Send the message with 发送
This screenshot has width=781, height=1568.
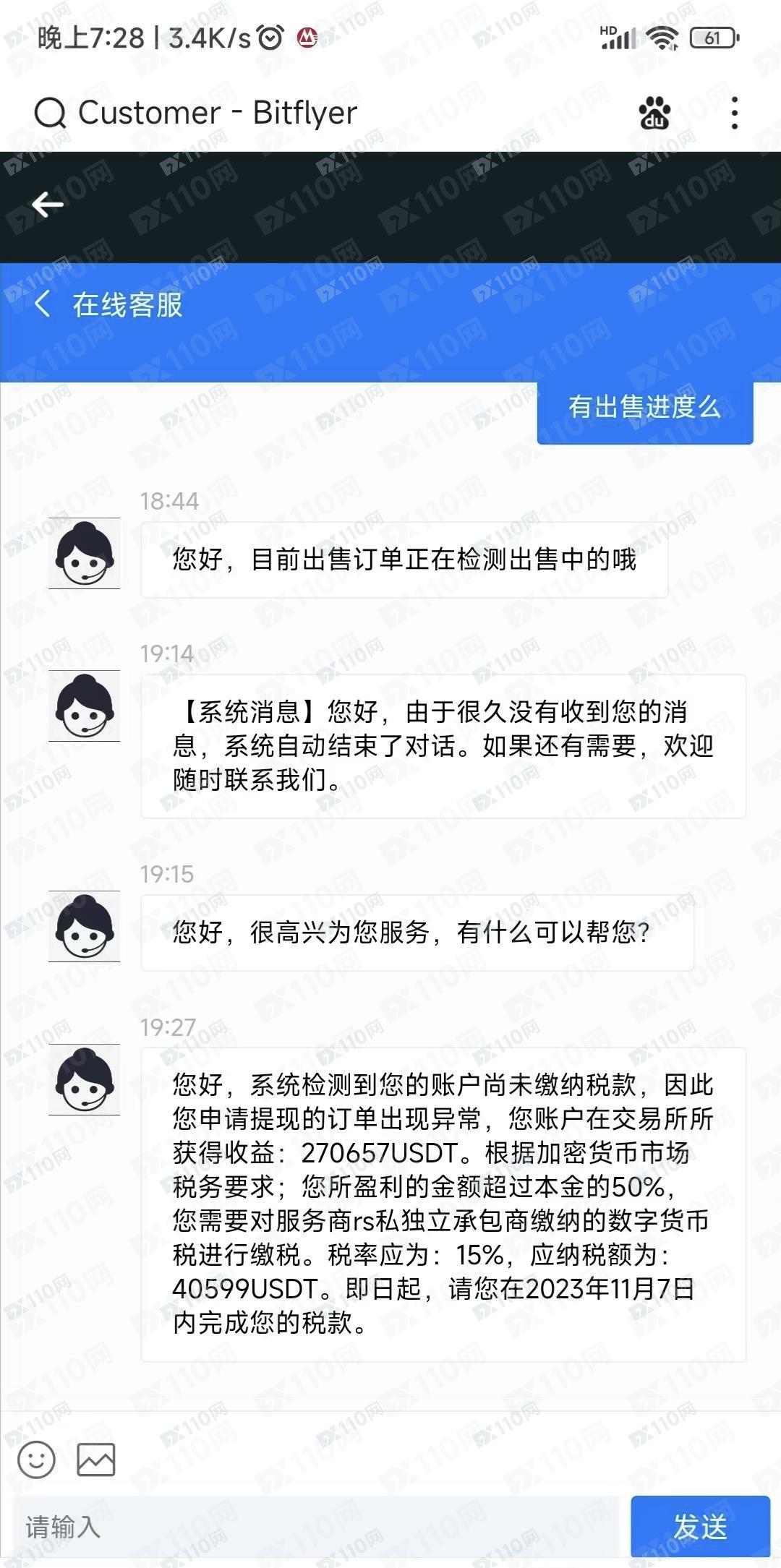[x=699, y=1527]
